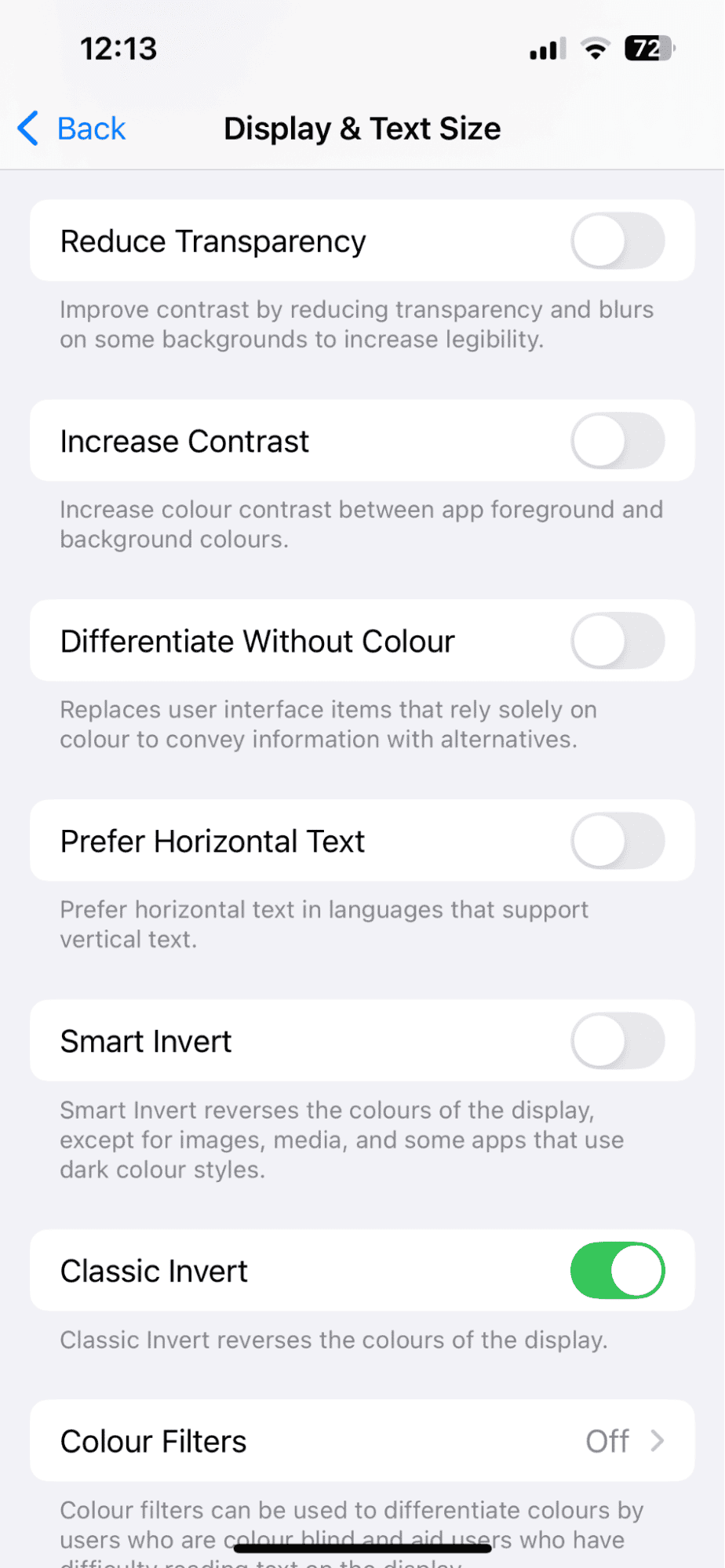Enable Prefer Horizontal Text
The image size is (725, 1568).
[618, 840]
